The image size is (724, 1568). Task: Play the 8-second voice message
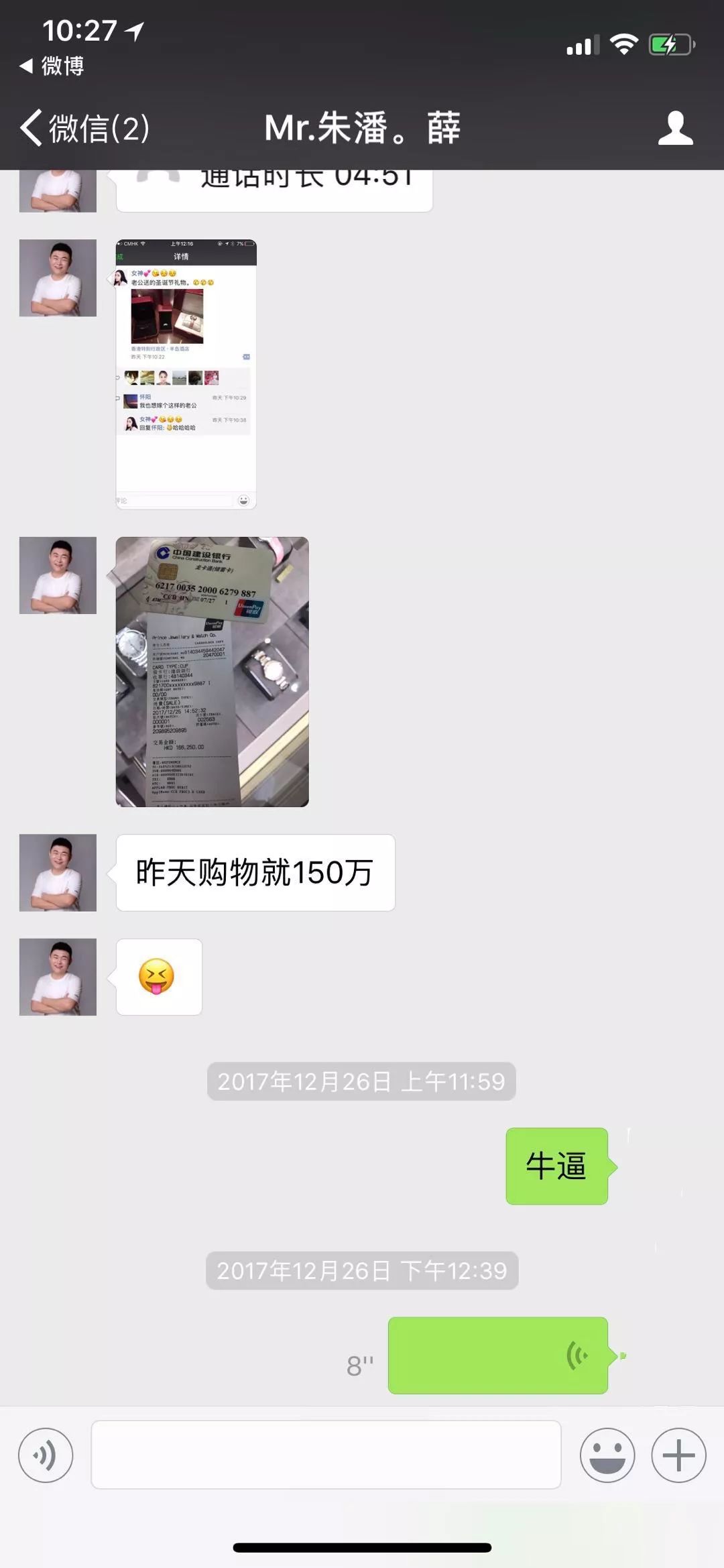click(x=497, y=1355)
